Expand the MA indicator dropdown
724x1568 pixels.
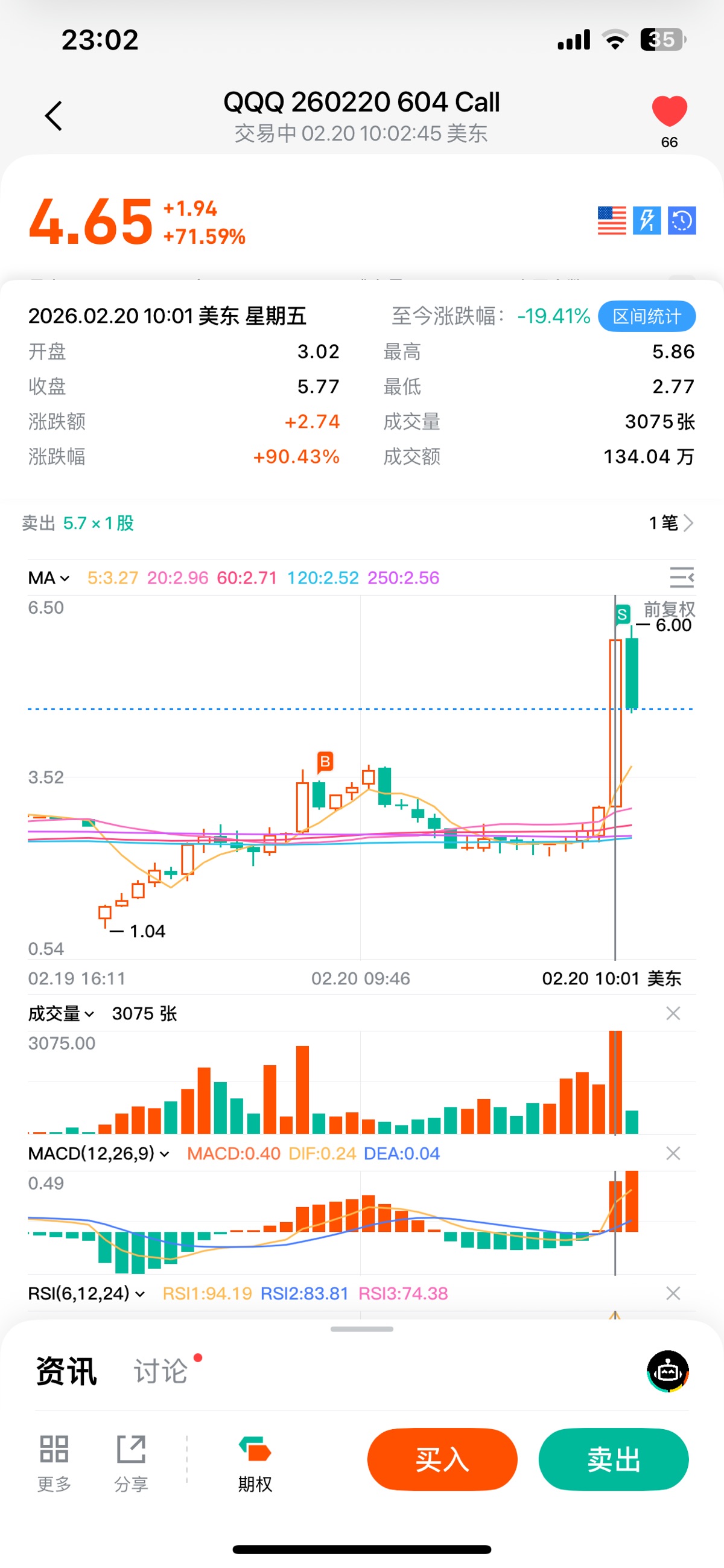[49, 578]
